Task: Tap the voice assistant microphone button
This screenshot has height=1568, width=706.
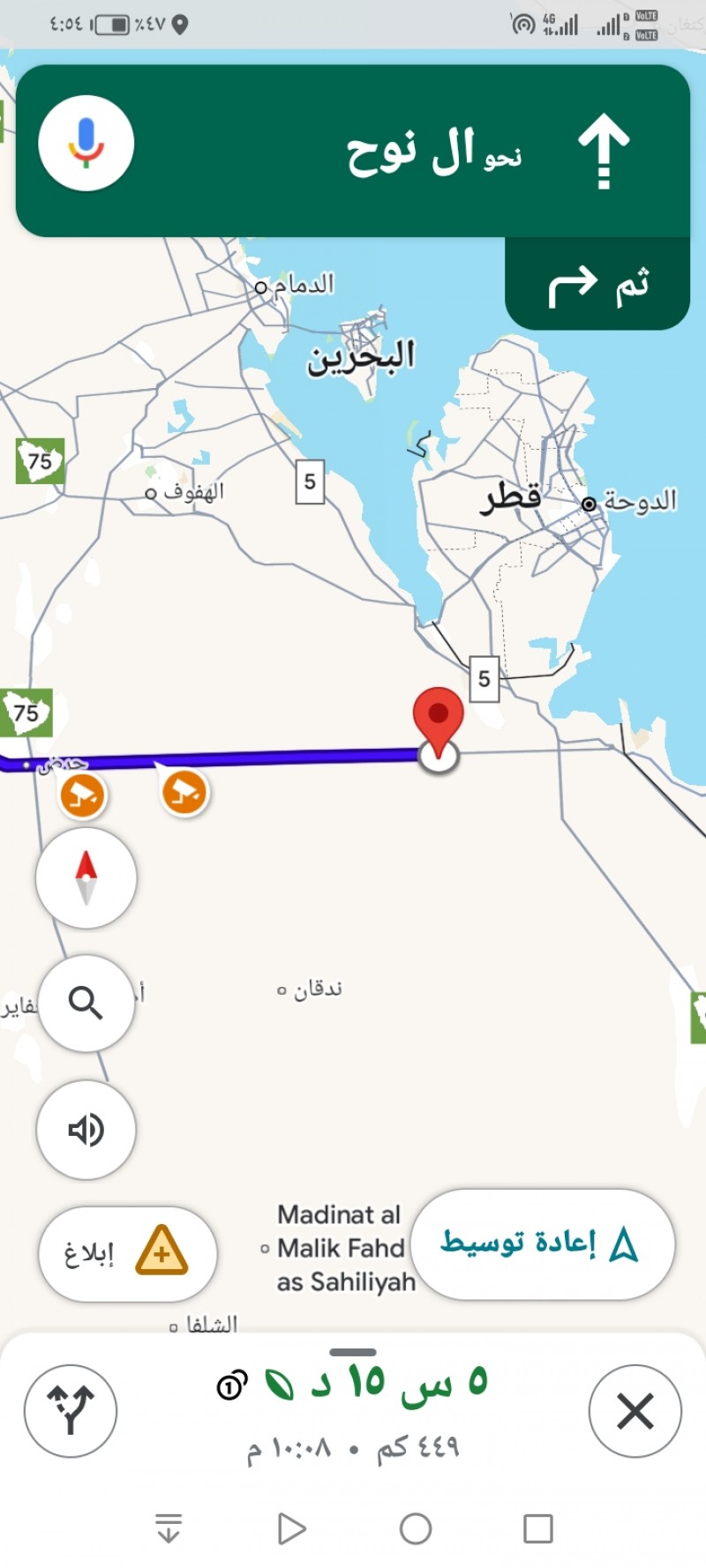Action: click(x=86, y=144)
